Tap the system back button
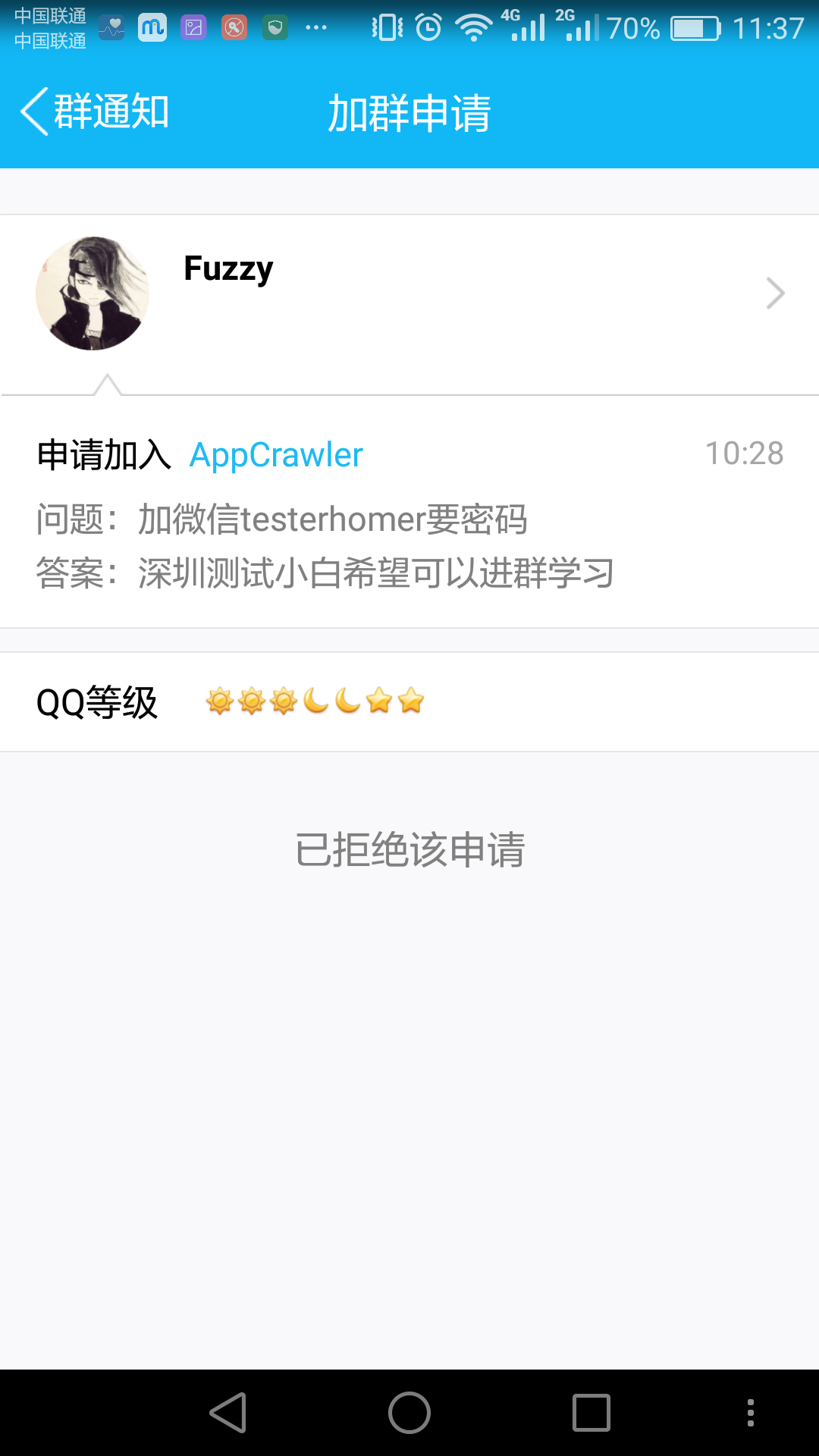 [x=228, y=1413]
